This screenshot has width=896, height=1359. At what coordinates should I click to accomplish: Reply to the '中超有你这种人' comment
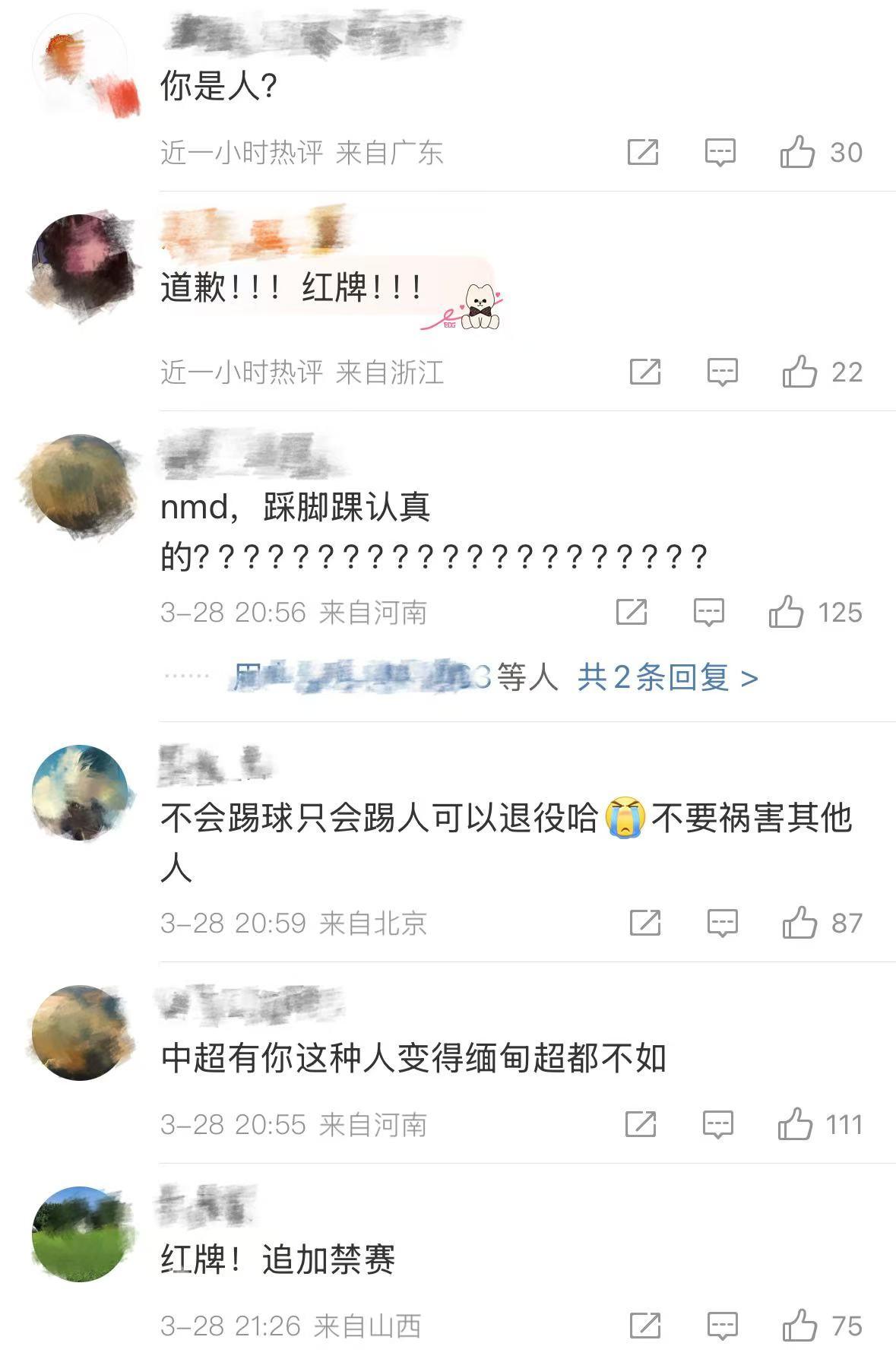click(717, 1123)
